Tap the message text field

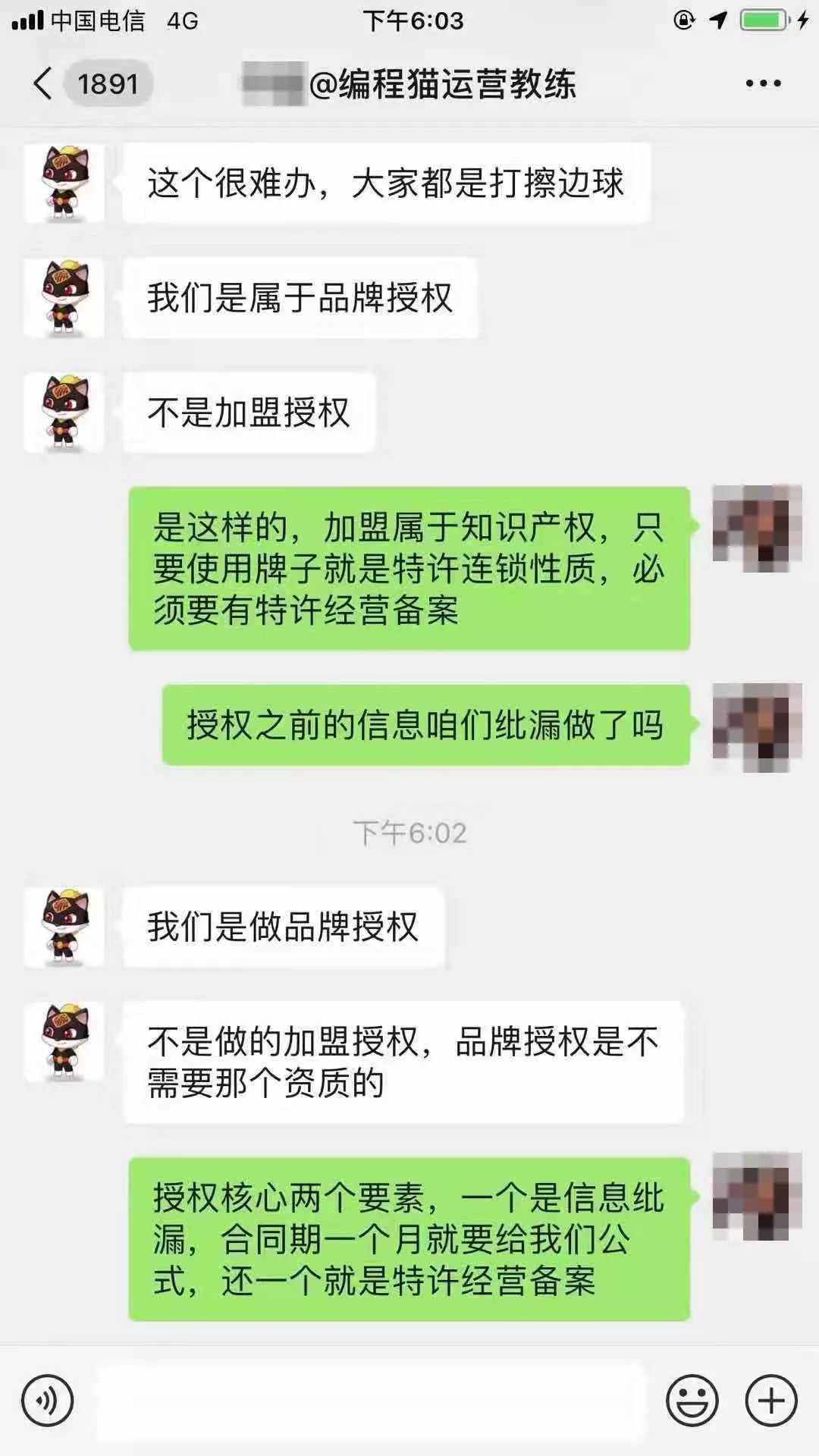372,1400
